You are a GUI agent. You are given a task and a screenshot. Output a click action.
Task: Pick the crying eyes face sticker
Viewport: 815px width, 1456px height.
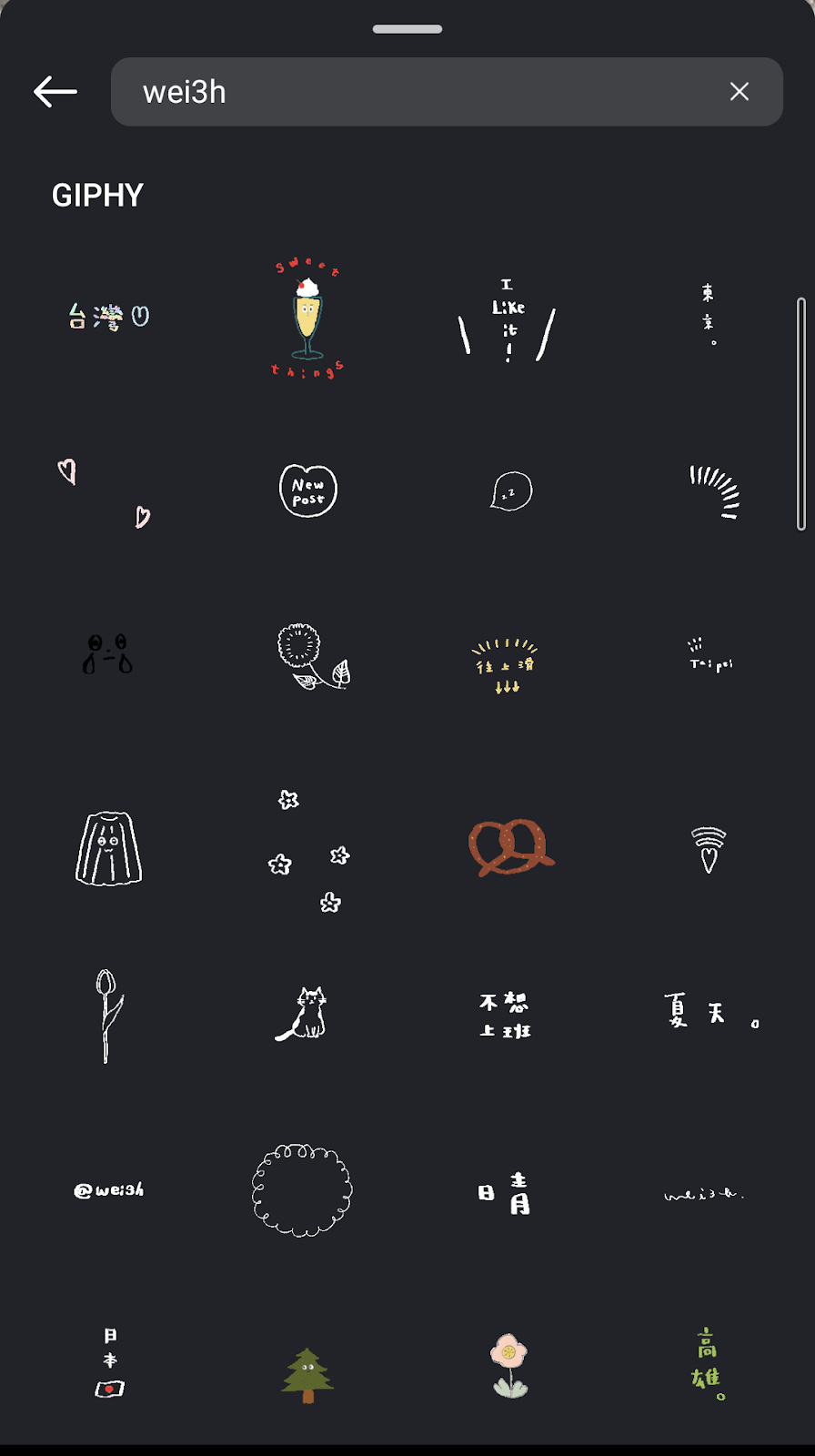coord(107,654)
